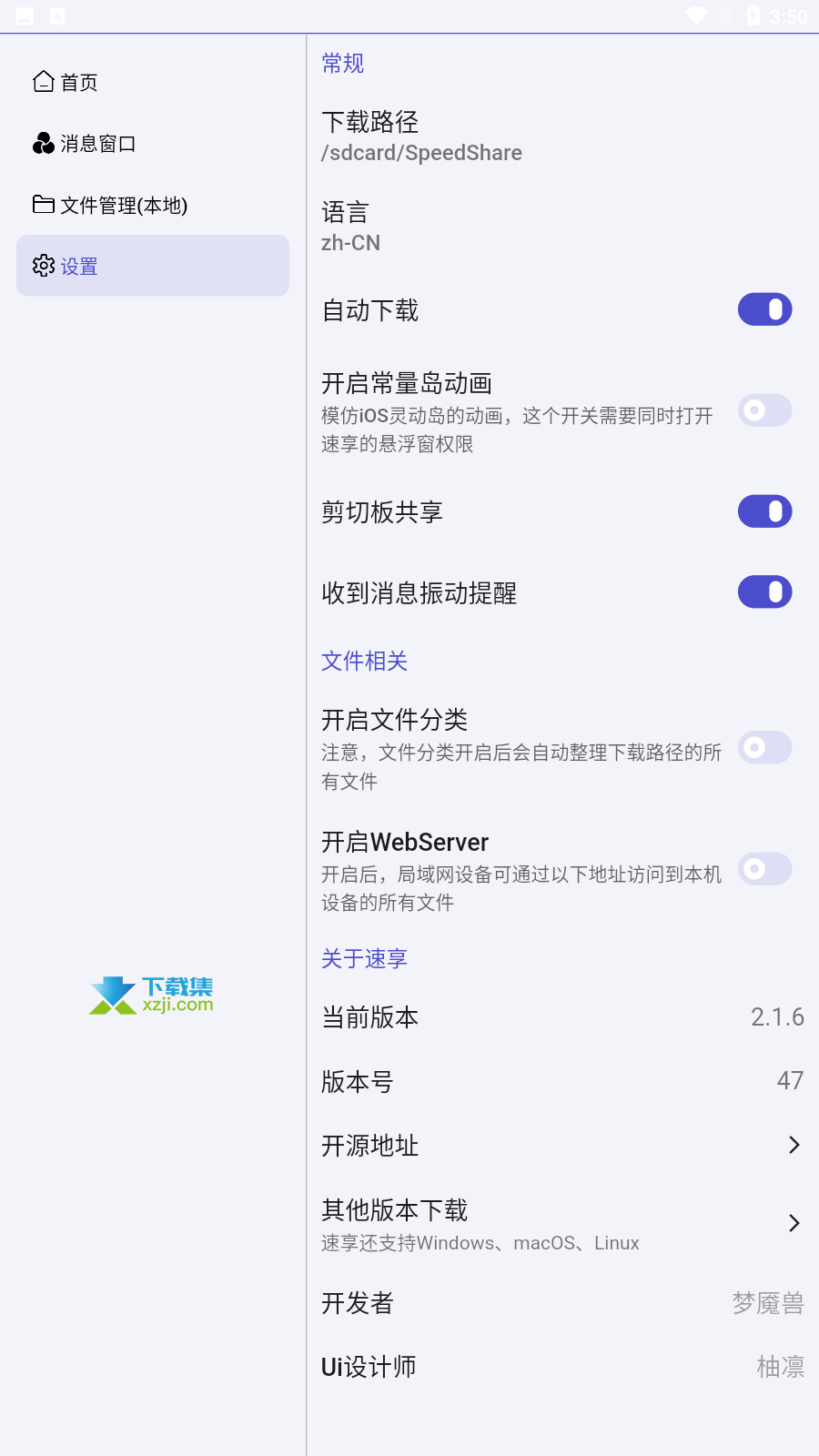
Task: Turn off 剪切板共享 switch
Action: [764, 511]
